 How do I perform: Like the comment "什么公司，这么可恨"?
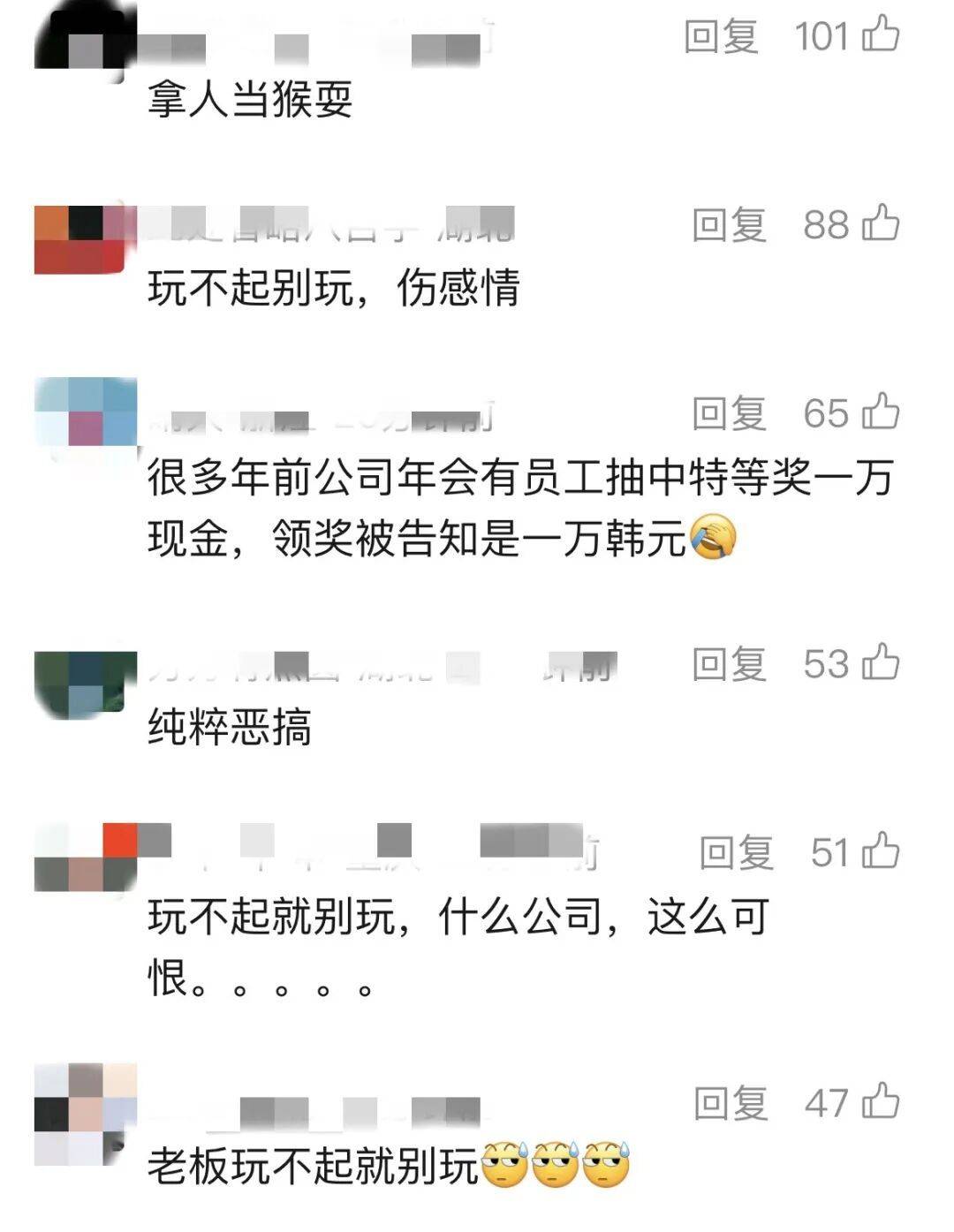880,851
